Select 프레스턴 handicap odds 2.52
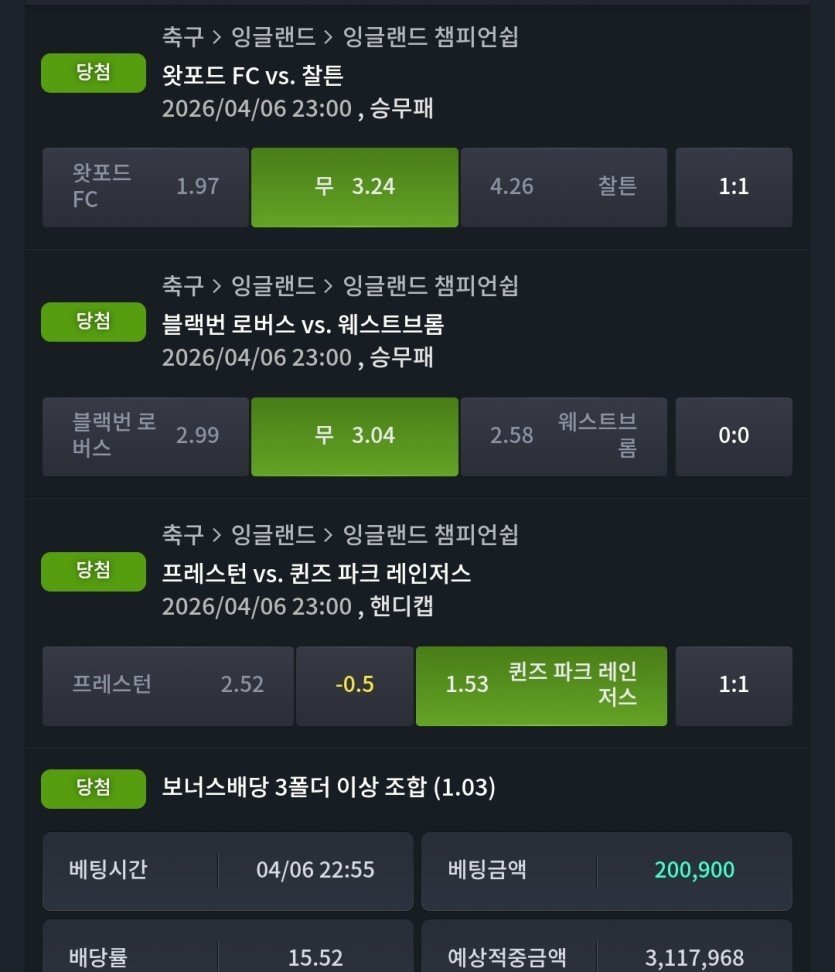 [x=168, y=685]
